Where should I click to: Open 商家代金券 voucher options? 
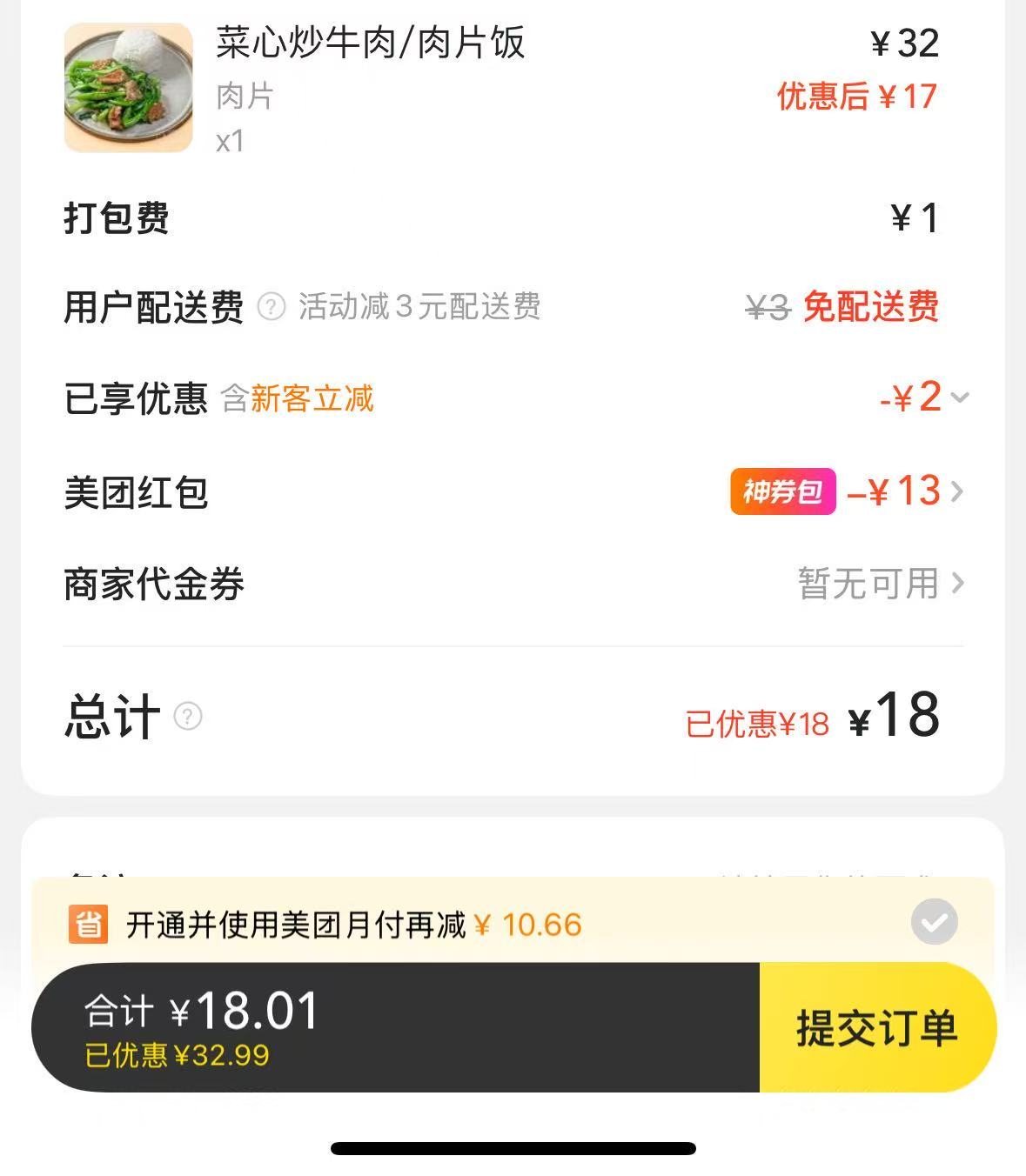point(513,584)
